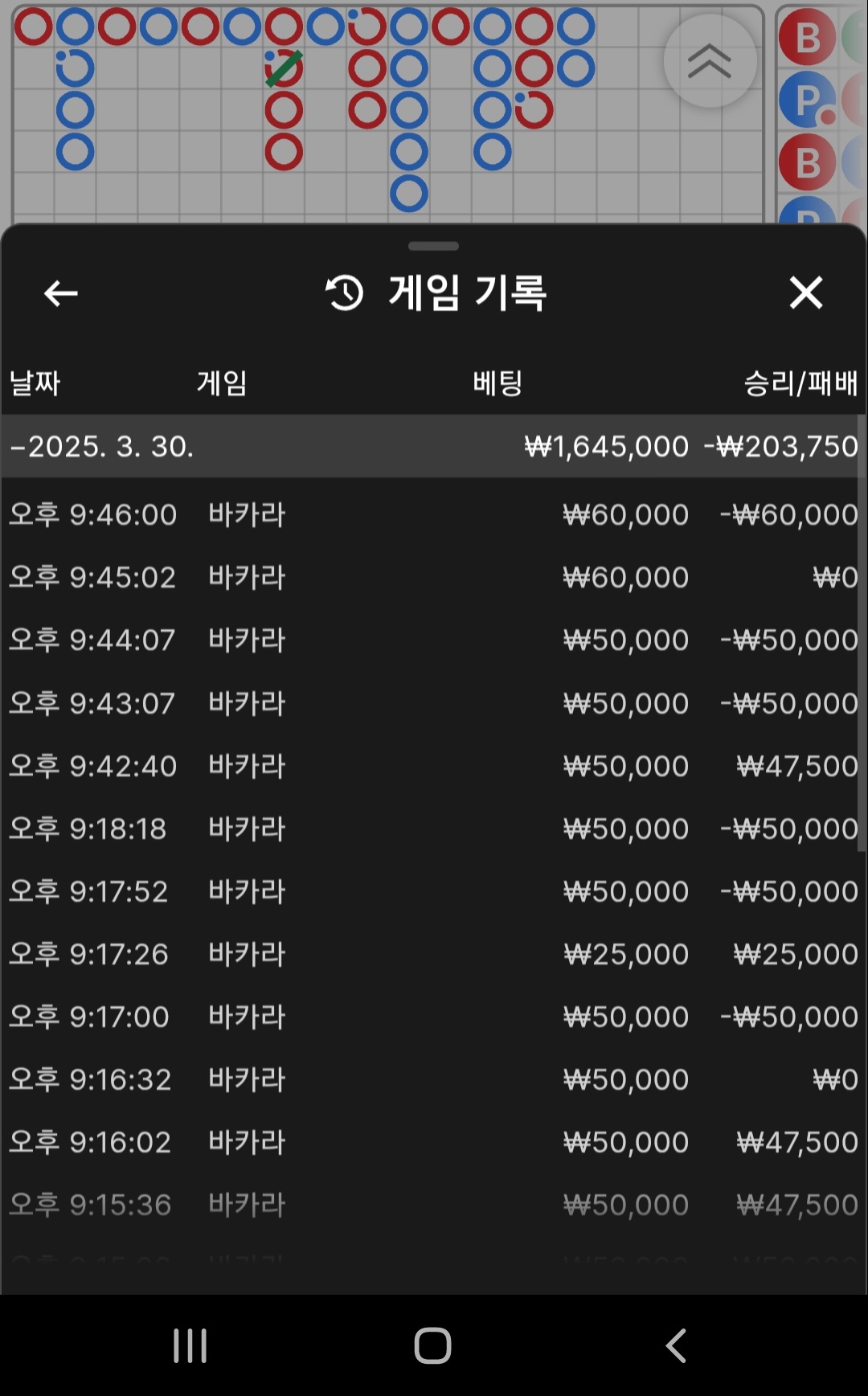Close the 게임 기록 panel
The height and width of the screenshot is (1396, 868).
pos(806,293)
